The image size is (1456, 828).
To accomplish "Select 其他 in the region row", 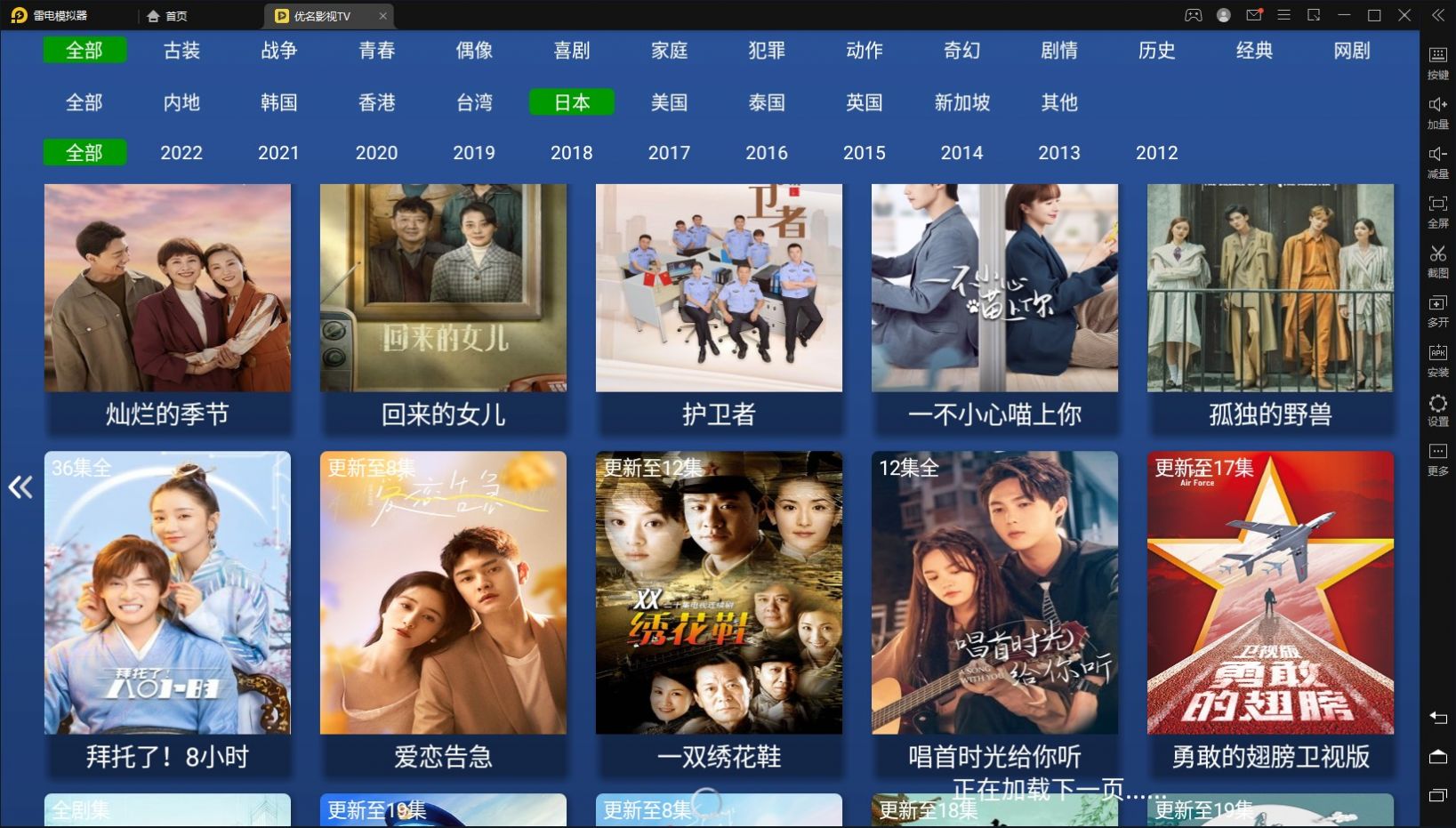I will [x=1058, y=102].
